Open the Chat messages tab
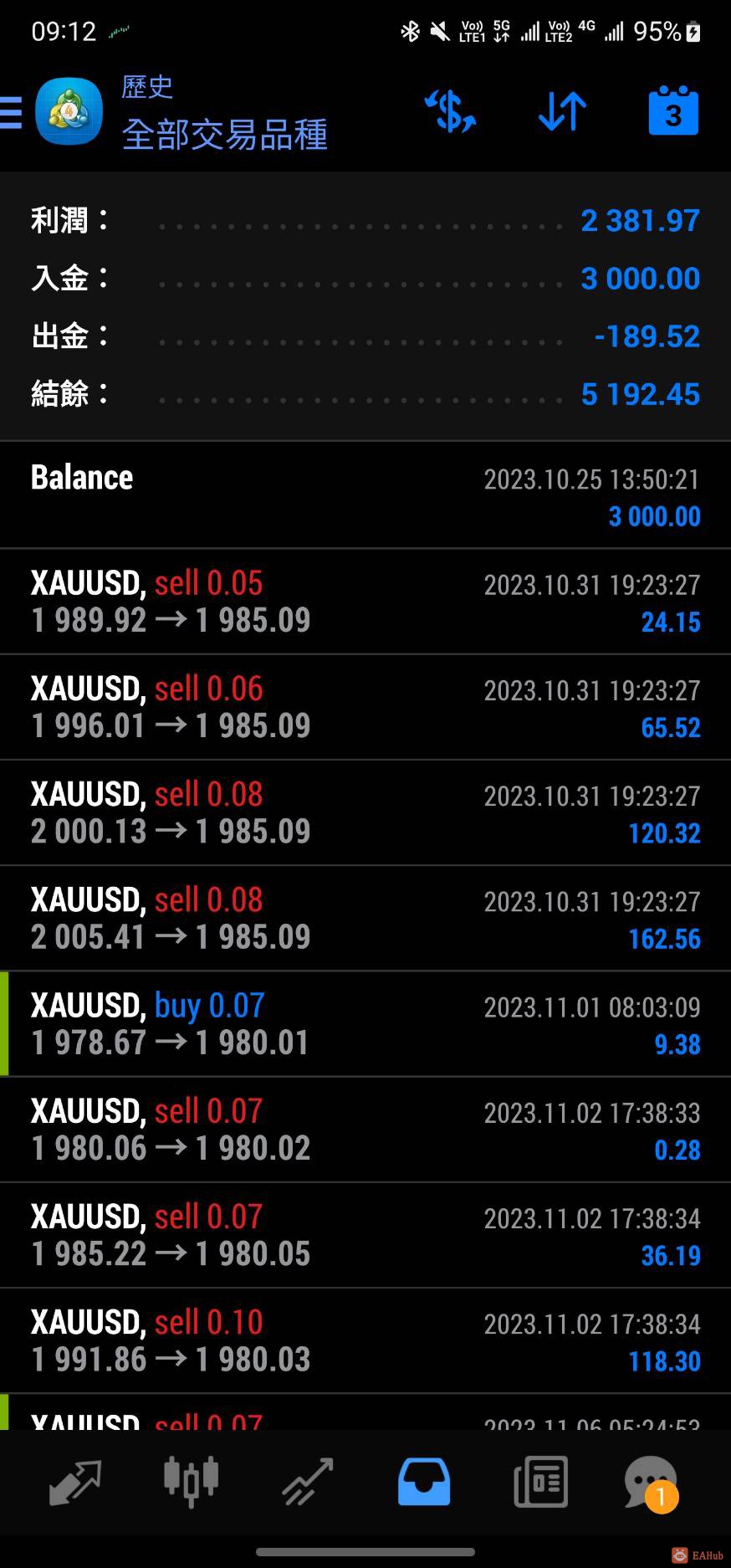 [651, 1482]
